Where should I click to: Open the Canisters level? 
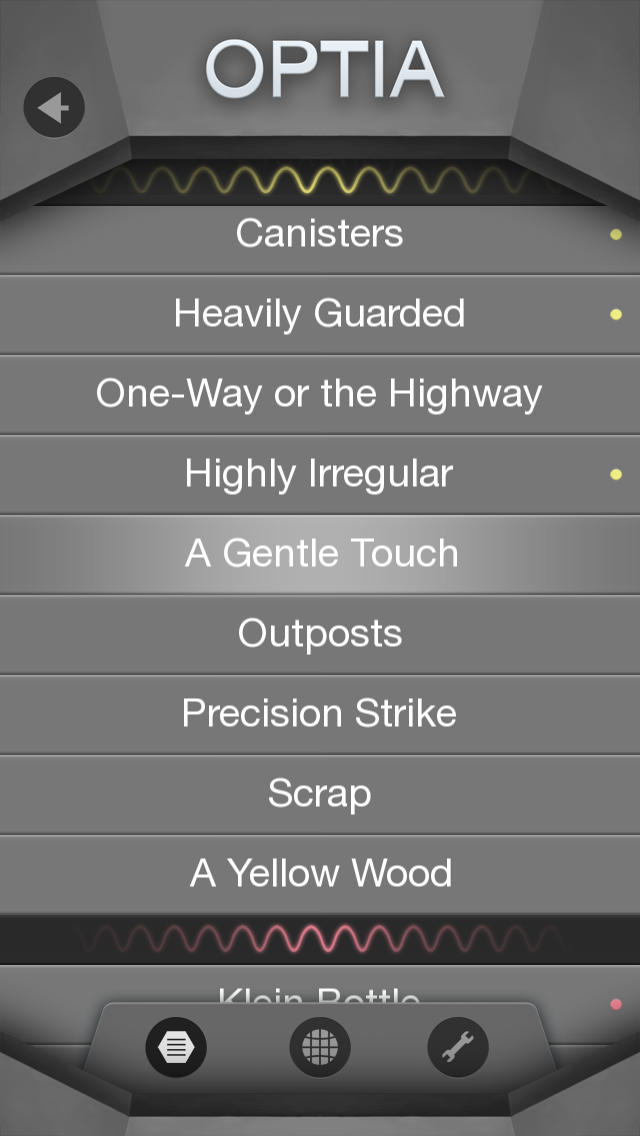click(x=320, y=234)
